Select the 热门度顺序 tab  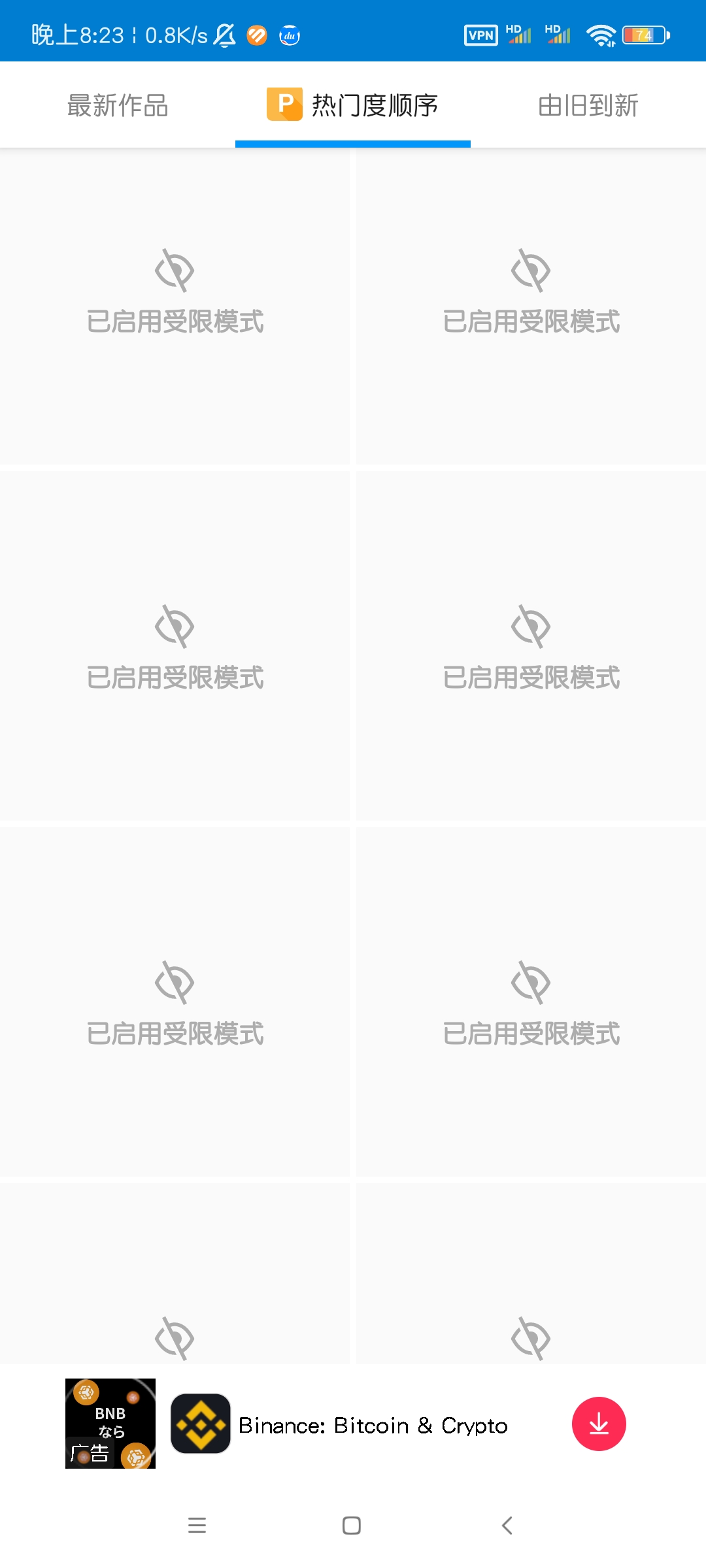point(353,105)
